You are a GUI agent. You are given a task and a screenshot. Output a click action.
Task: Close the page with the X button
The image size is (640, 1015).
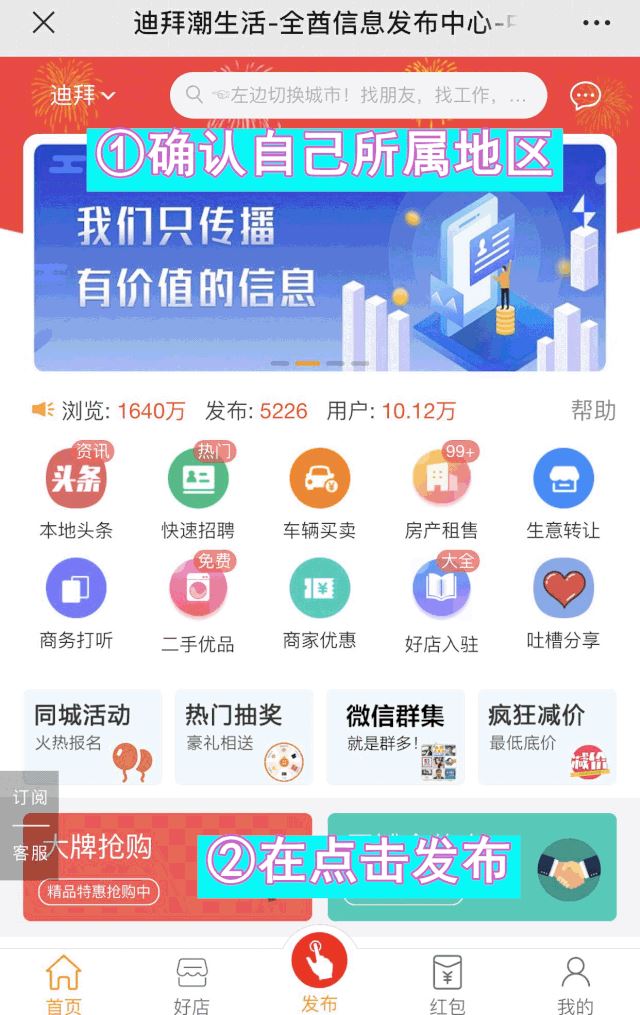point(43,23)
